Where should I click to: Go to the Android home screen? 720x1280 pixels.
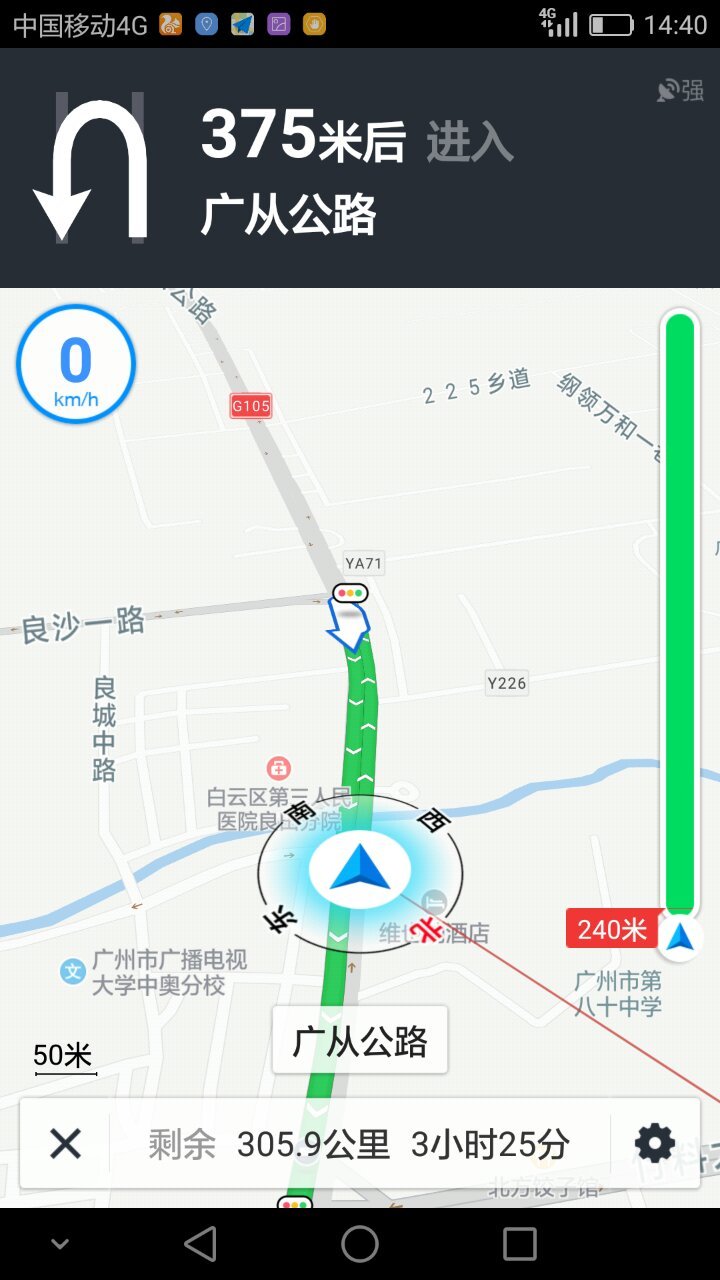pos(360,1244)
